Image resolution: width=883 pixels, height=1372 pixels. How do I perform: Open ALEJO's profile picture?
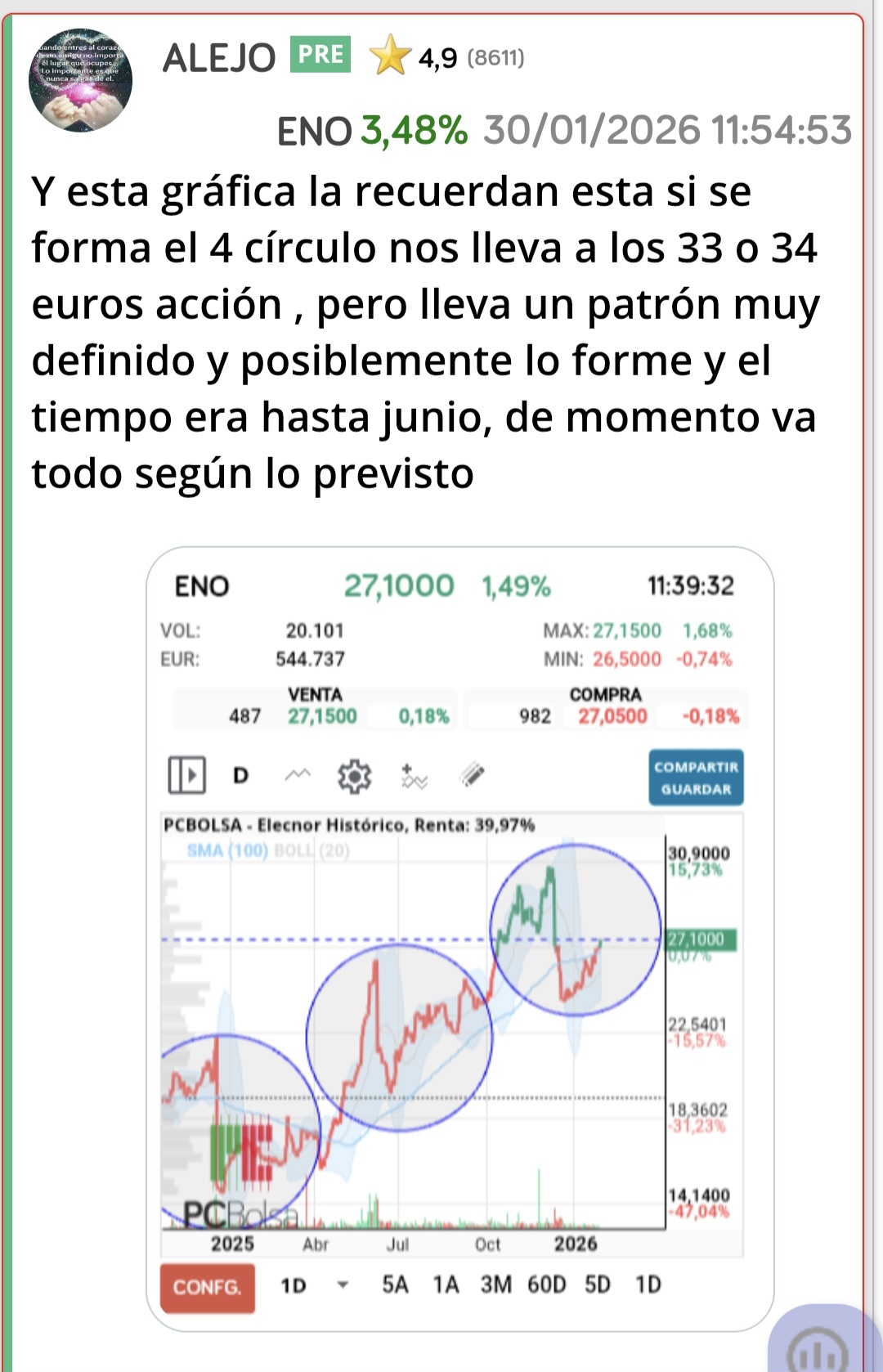(x=80, y=80)
